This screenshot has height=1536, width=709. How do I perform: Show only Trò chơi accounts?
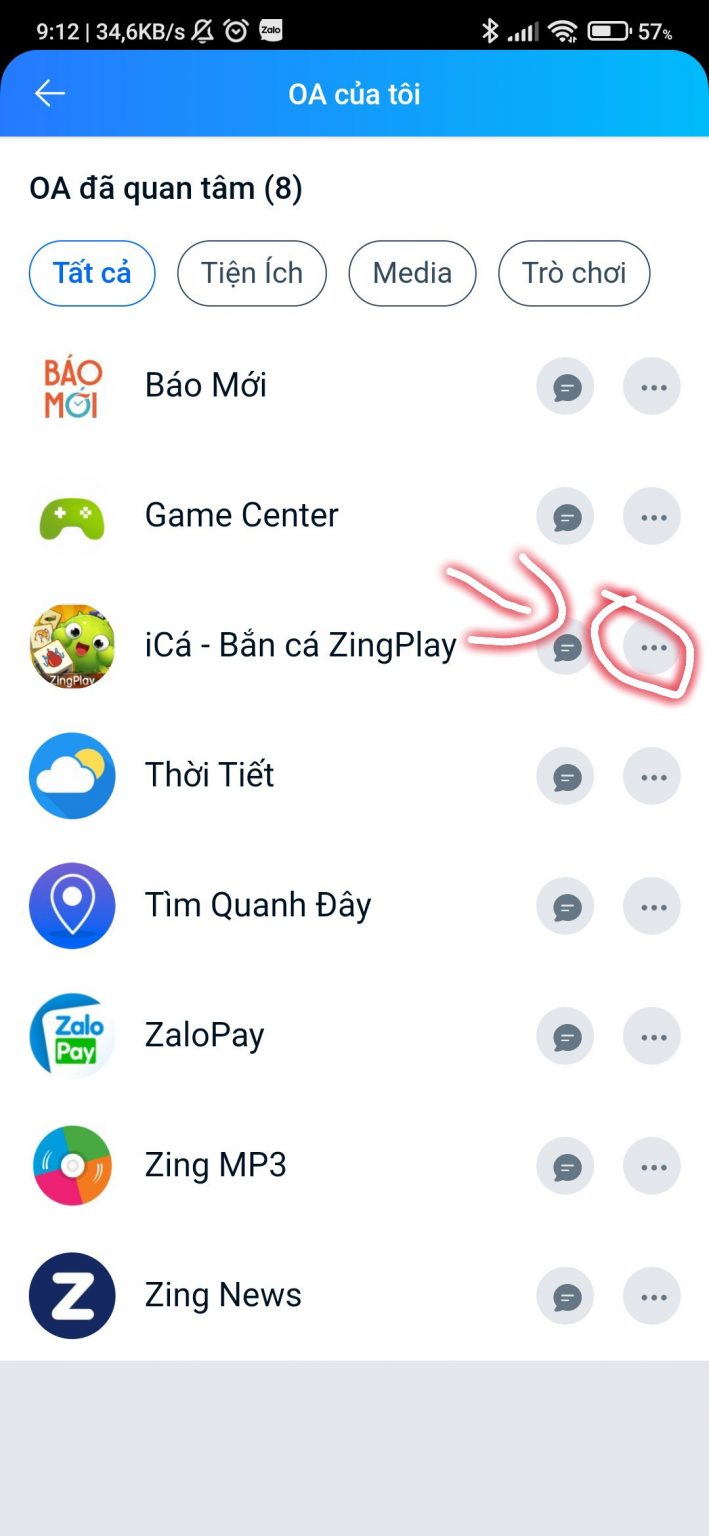click(574, 273)
